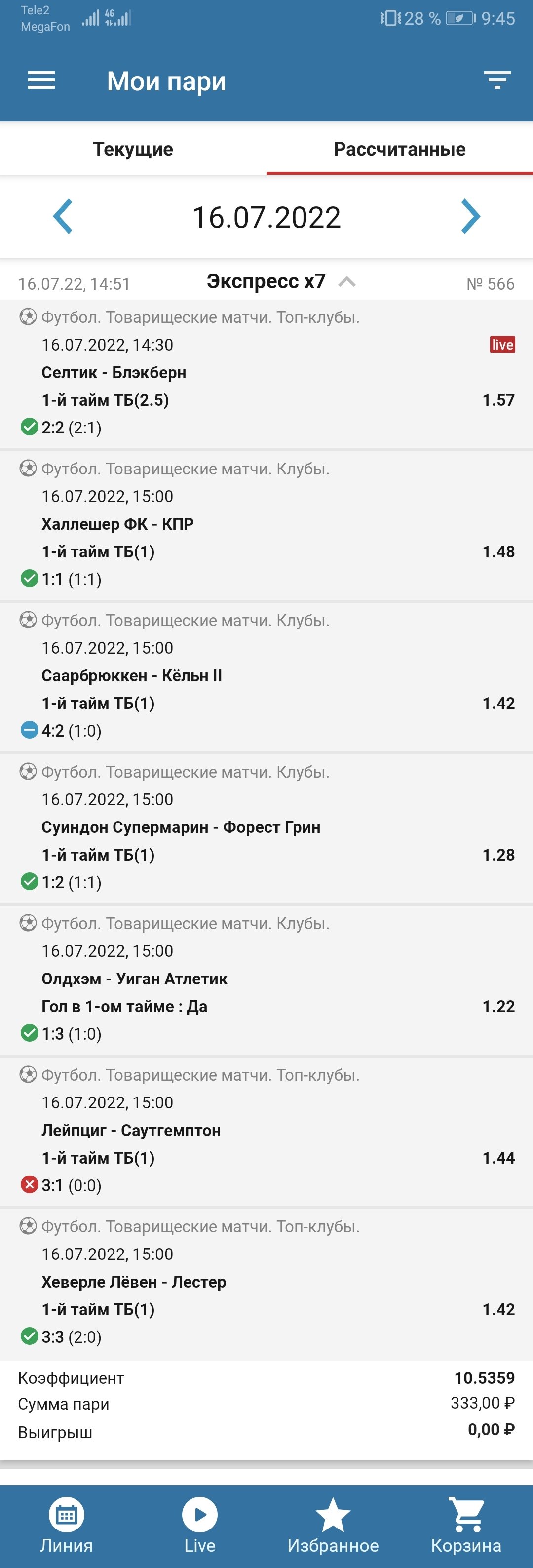
Task: Open the Линия section
Action: pyautogui.click(x=66, y=1526)
